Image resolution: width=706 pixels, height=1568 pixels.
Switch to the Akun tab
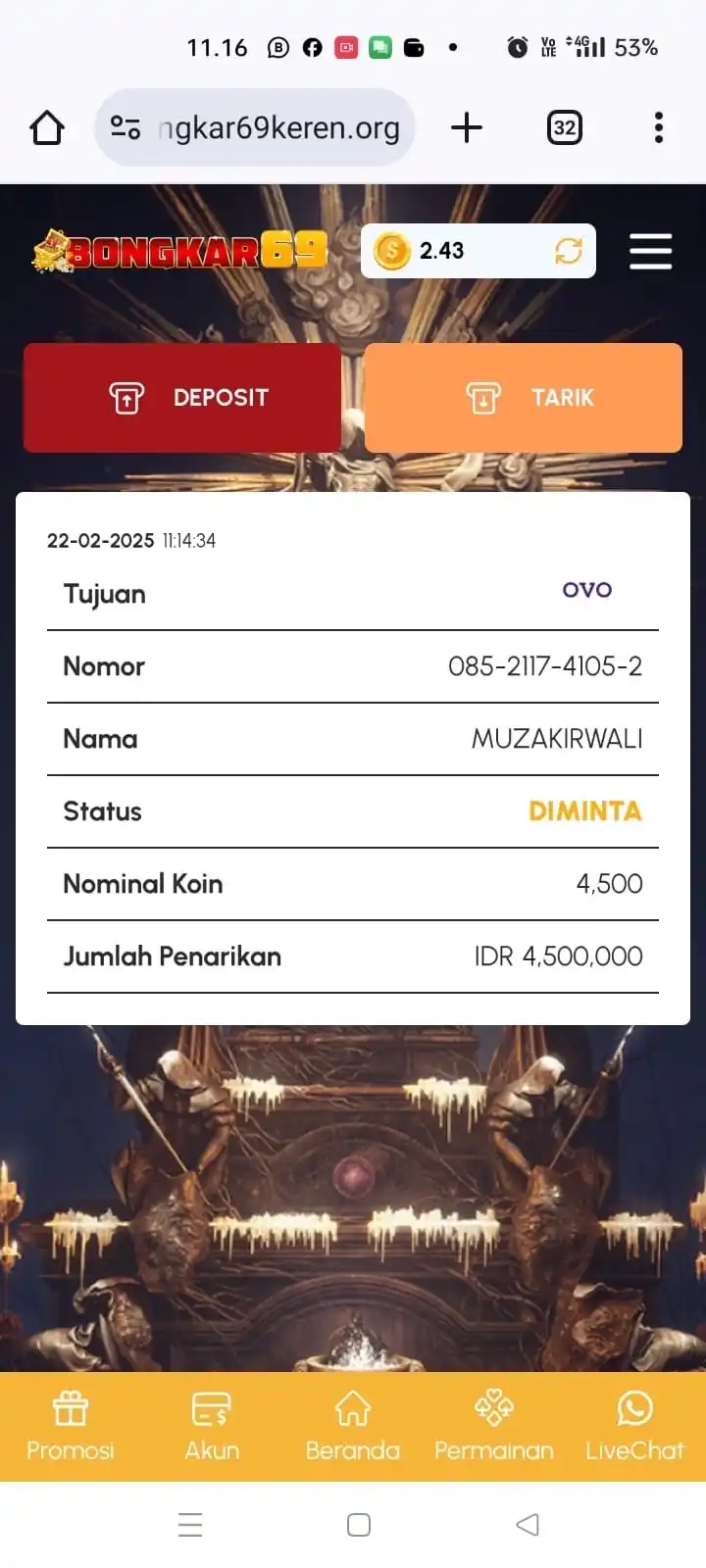[x=212, y=1427]
